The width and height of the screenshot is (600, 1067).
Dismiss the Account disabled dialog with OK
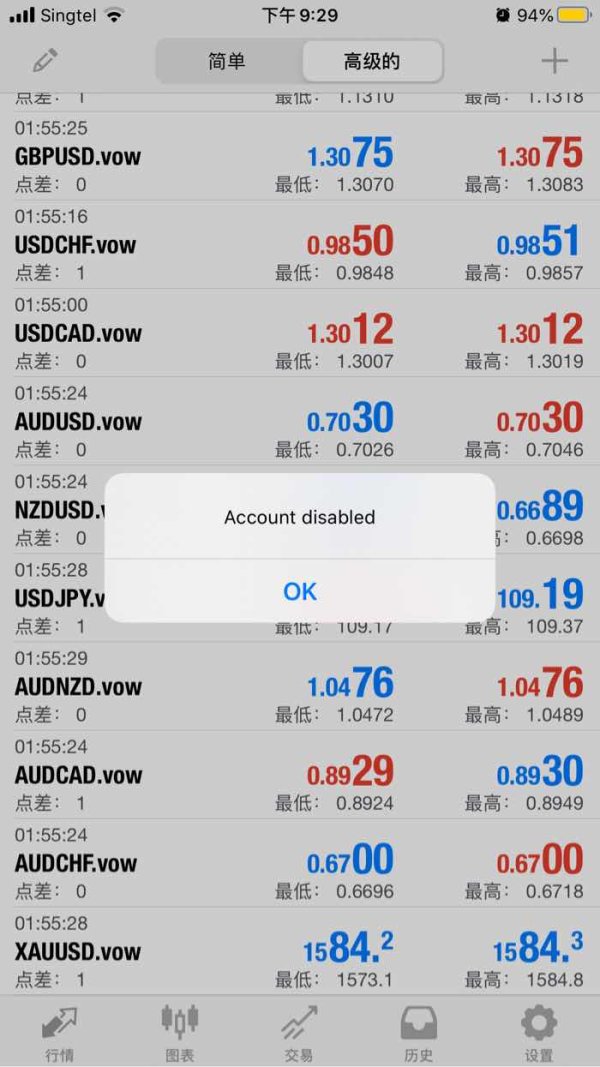click(x=300, y=591)
